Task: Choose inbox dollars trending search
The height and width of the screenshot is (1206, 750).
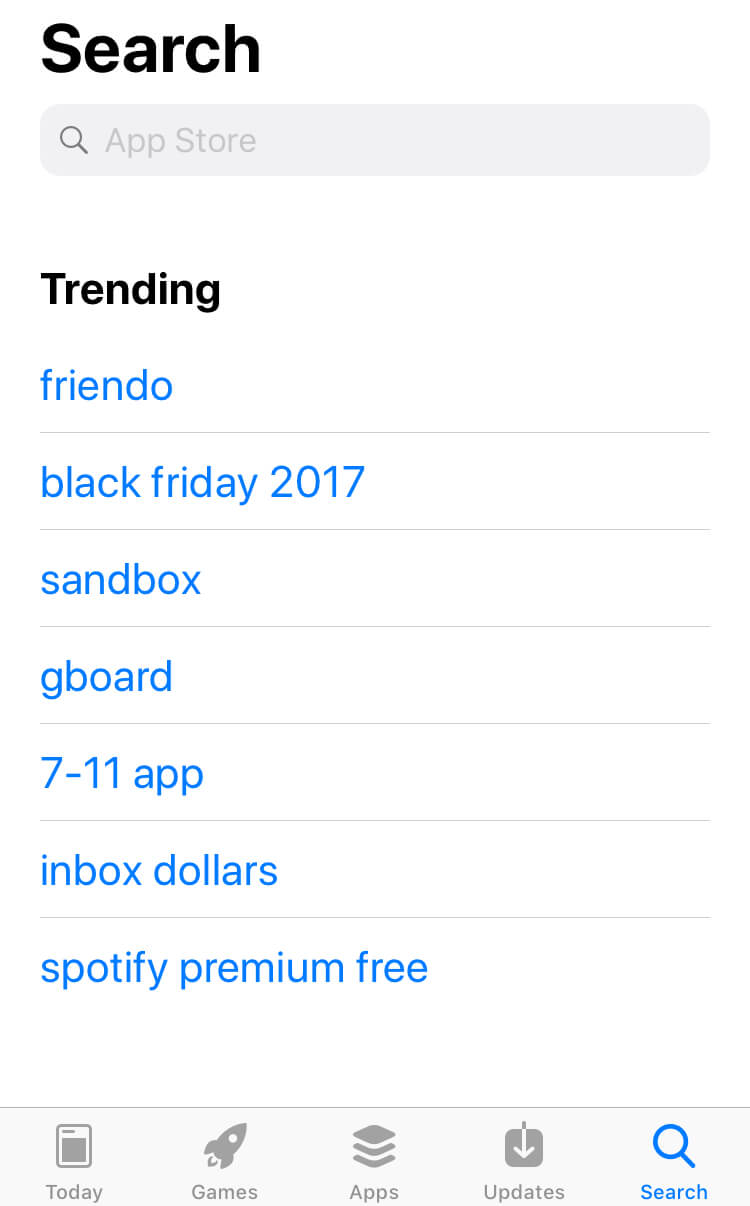Action: [159, 871]
